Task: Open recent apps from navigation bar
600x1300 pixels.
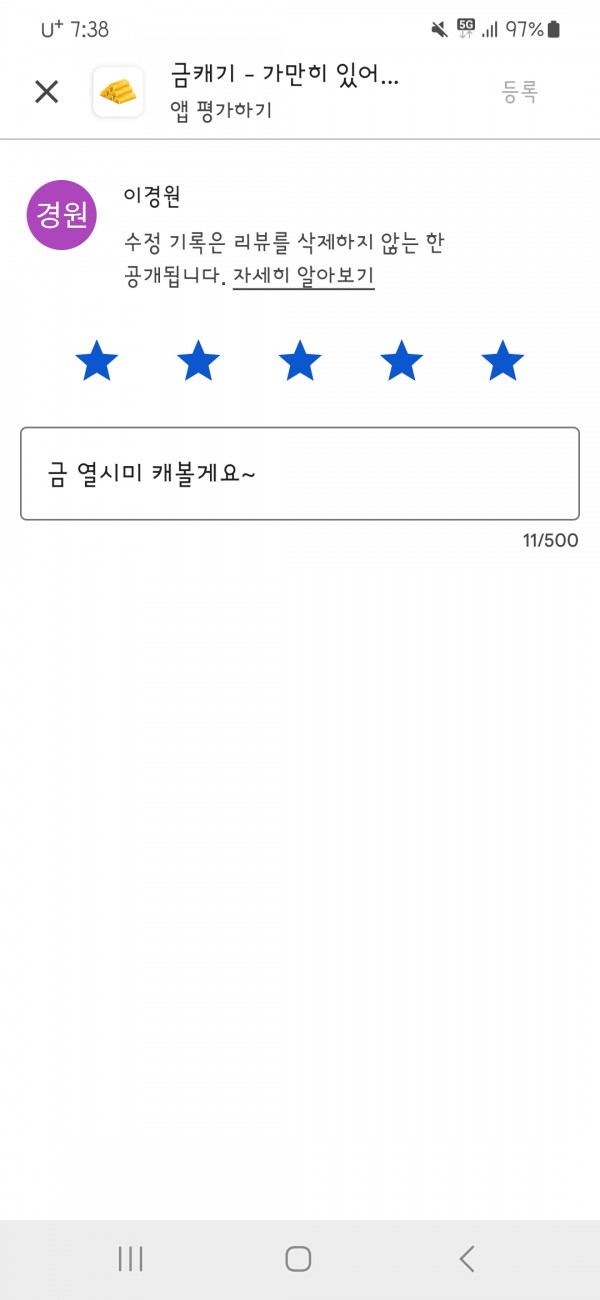Action: [x=131, y=1259]
